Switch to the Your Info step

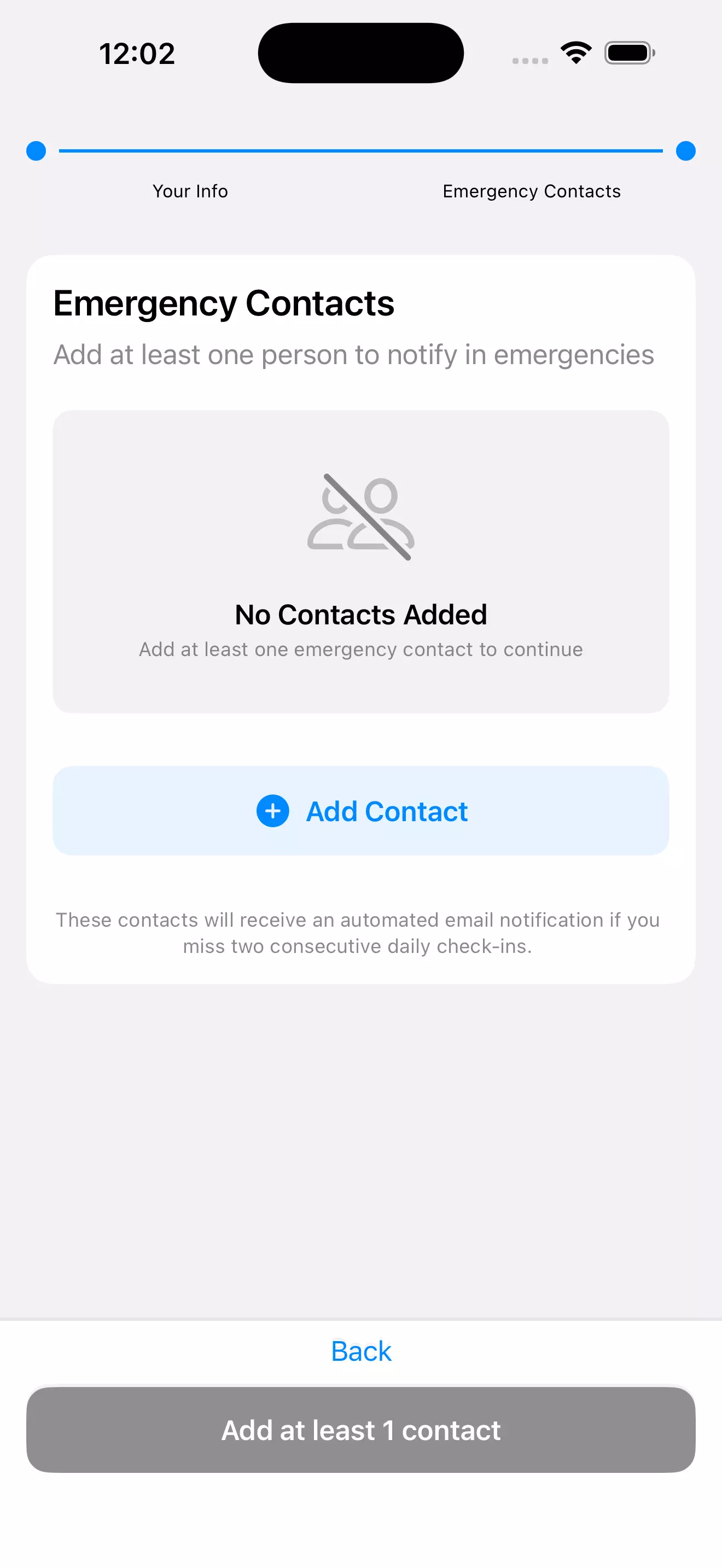pos(190,190)
